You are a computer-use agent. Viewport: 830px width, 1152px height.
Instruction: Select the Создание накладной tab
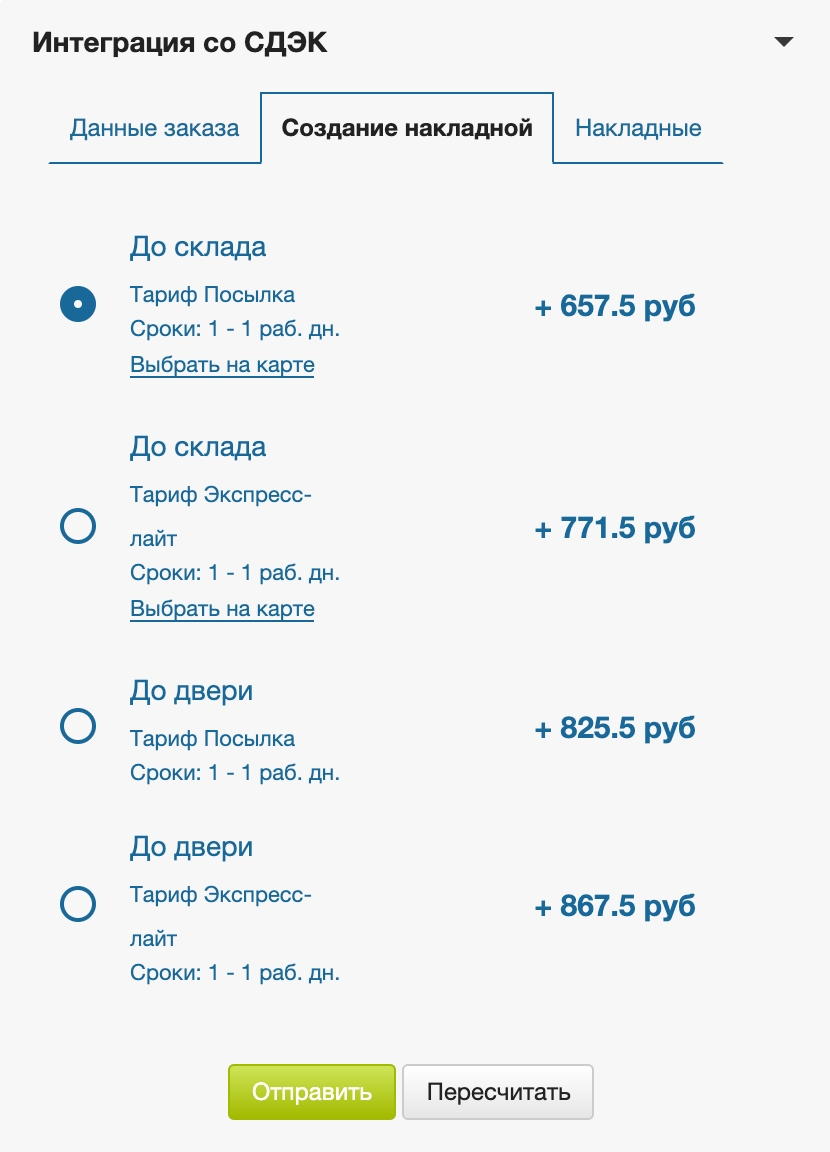(x=406, y=129)
